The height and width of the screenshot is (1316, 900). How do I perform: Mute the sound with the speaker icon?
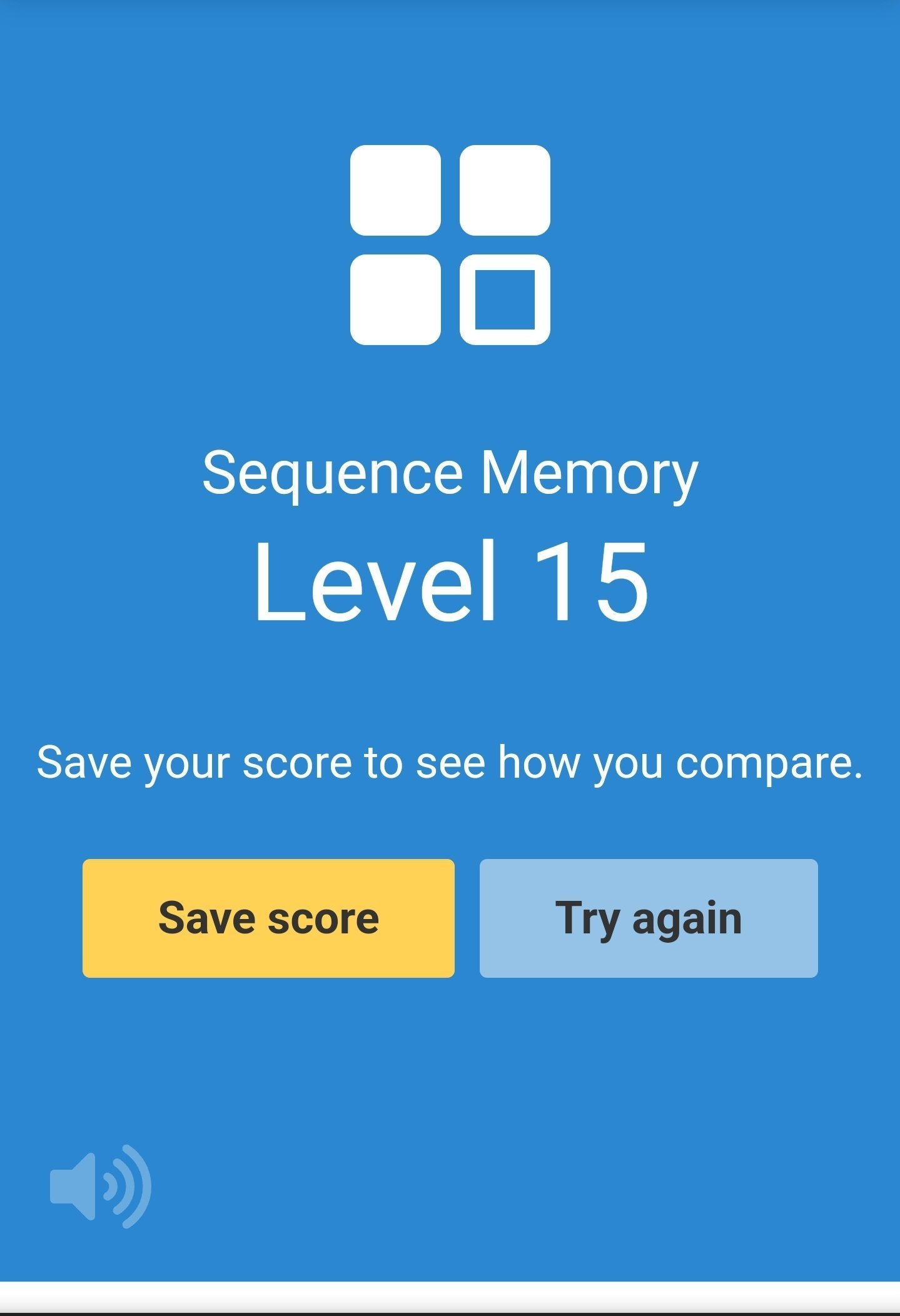coord(100,1186)
